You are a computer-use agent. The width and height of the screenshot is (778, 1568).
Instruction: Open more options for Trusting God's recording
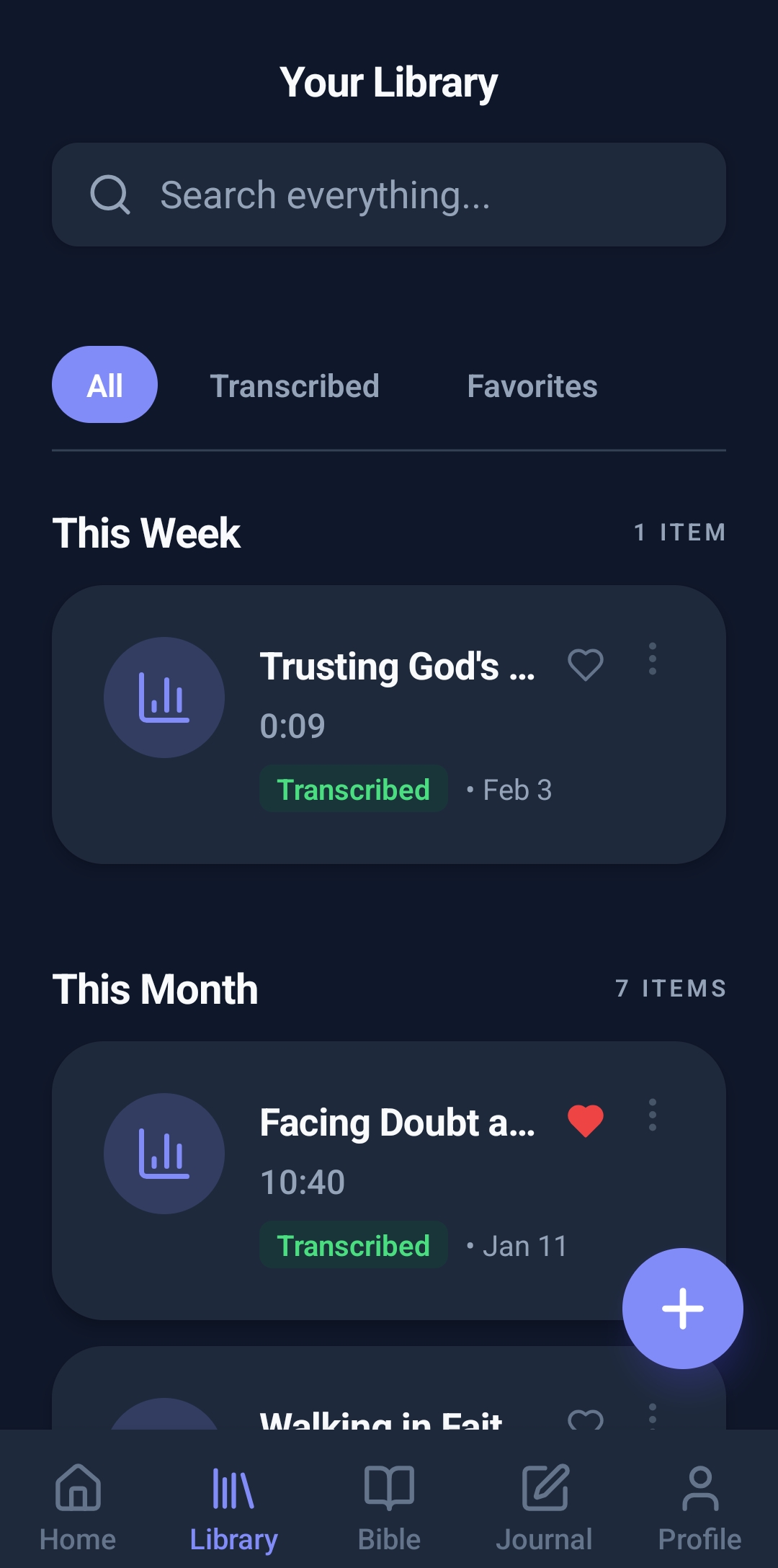(x=653, y=659)
